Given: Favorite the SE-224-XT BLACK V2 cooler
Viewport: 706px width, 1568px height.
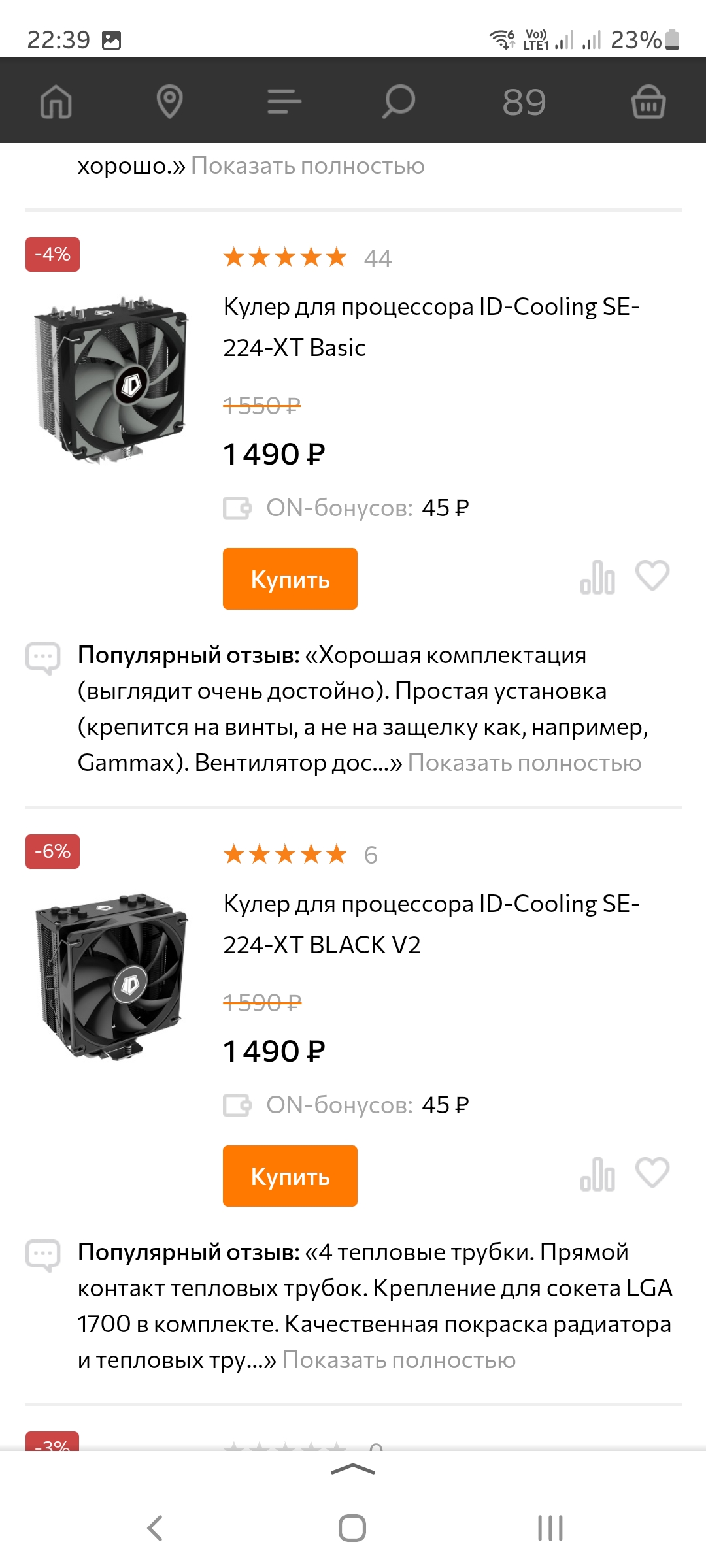Looking at the screenshot, I should click(x=652, y=1173).
